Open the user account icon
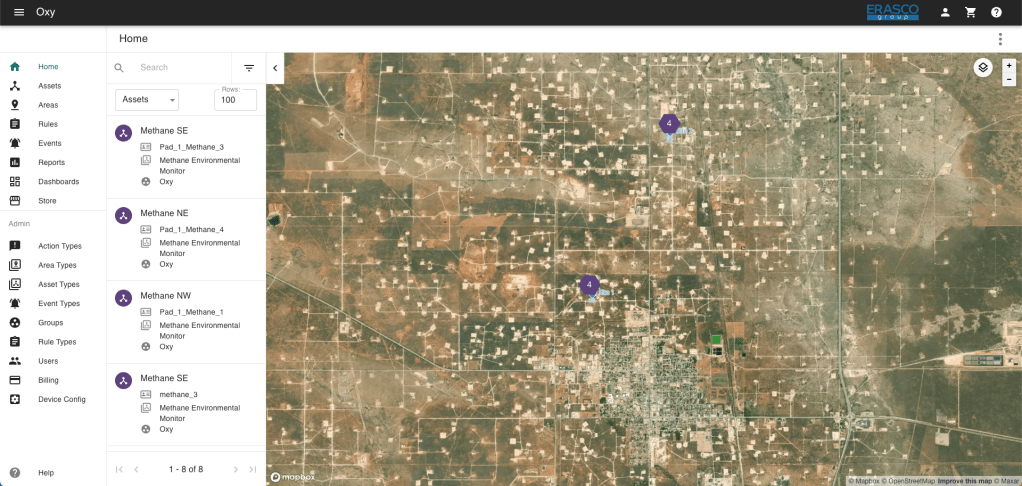Viewport: 1022px width, 486px height. click(x=945, y=12)
